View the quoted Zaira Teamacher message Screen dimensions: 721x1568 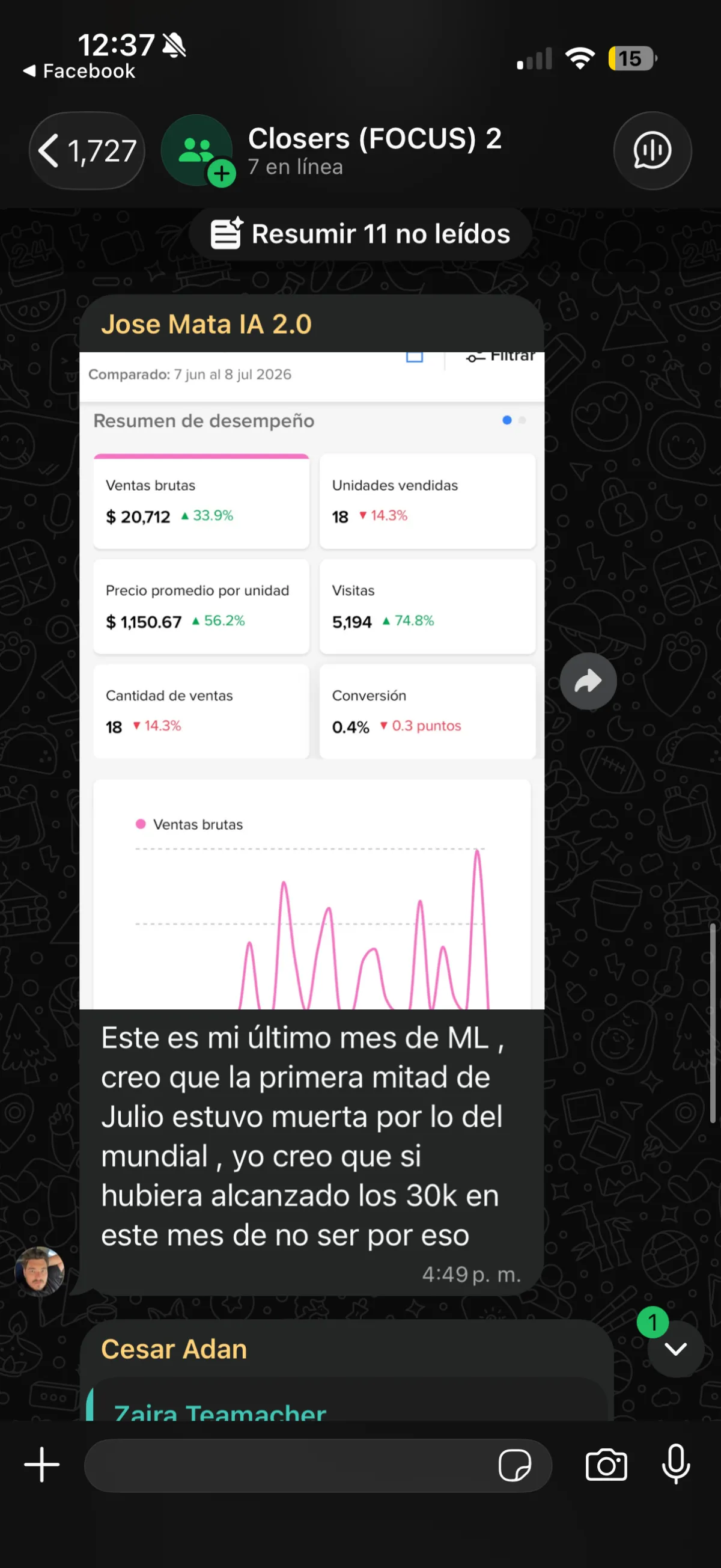pos(347,1400)
